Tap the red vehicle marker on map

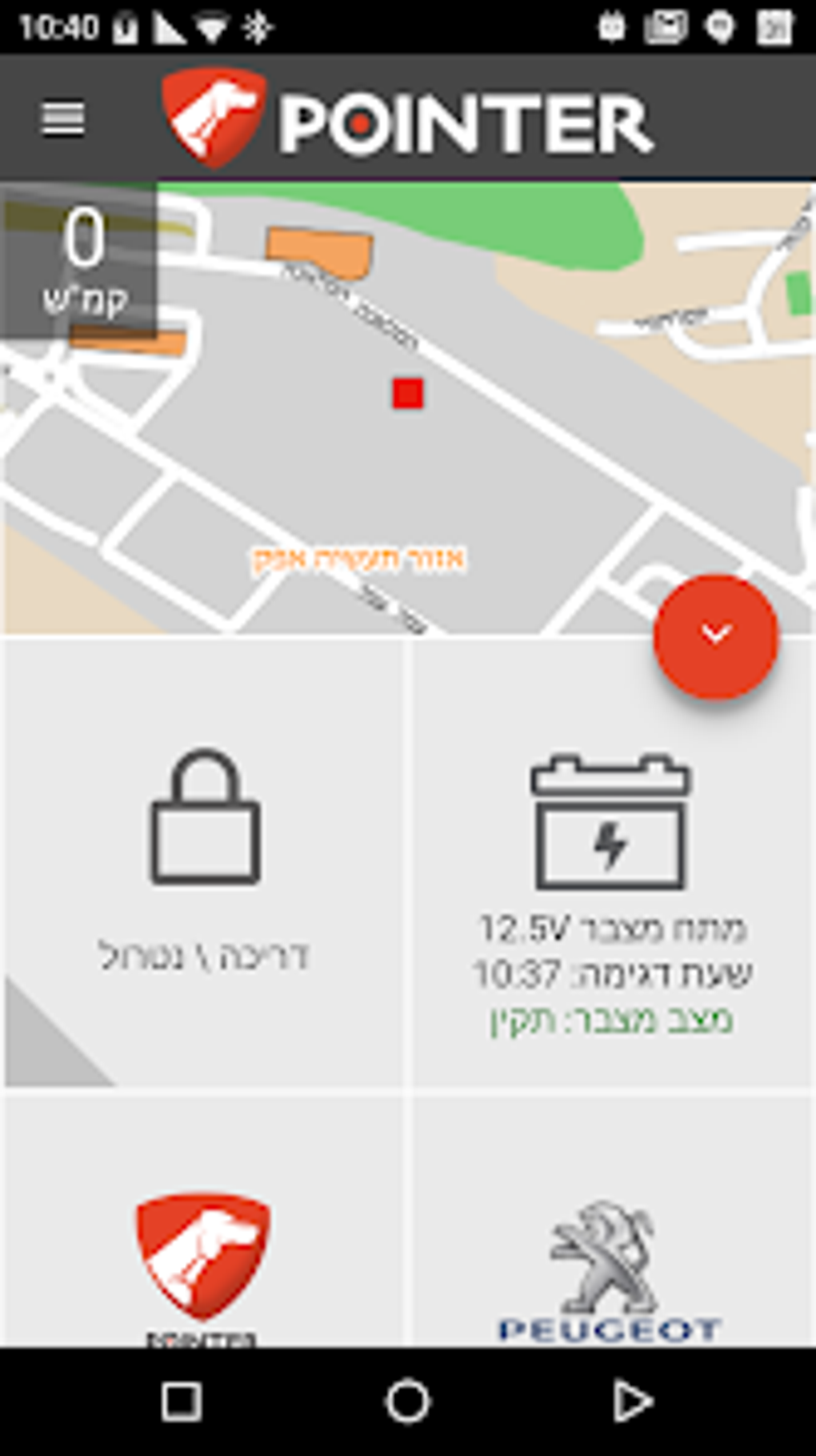[408, 394]
